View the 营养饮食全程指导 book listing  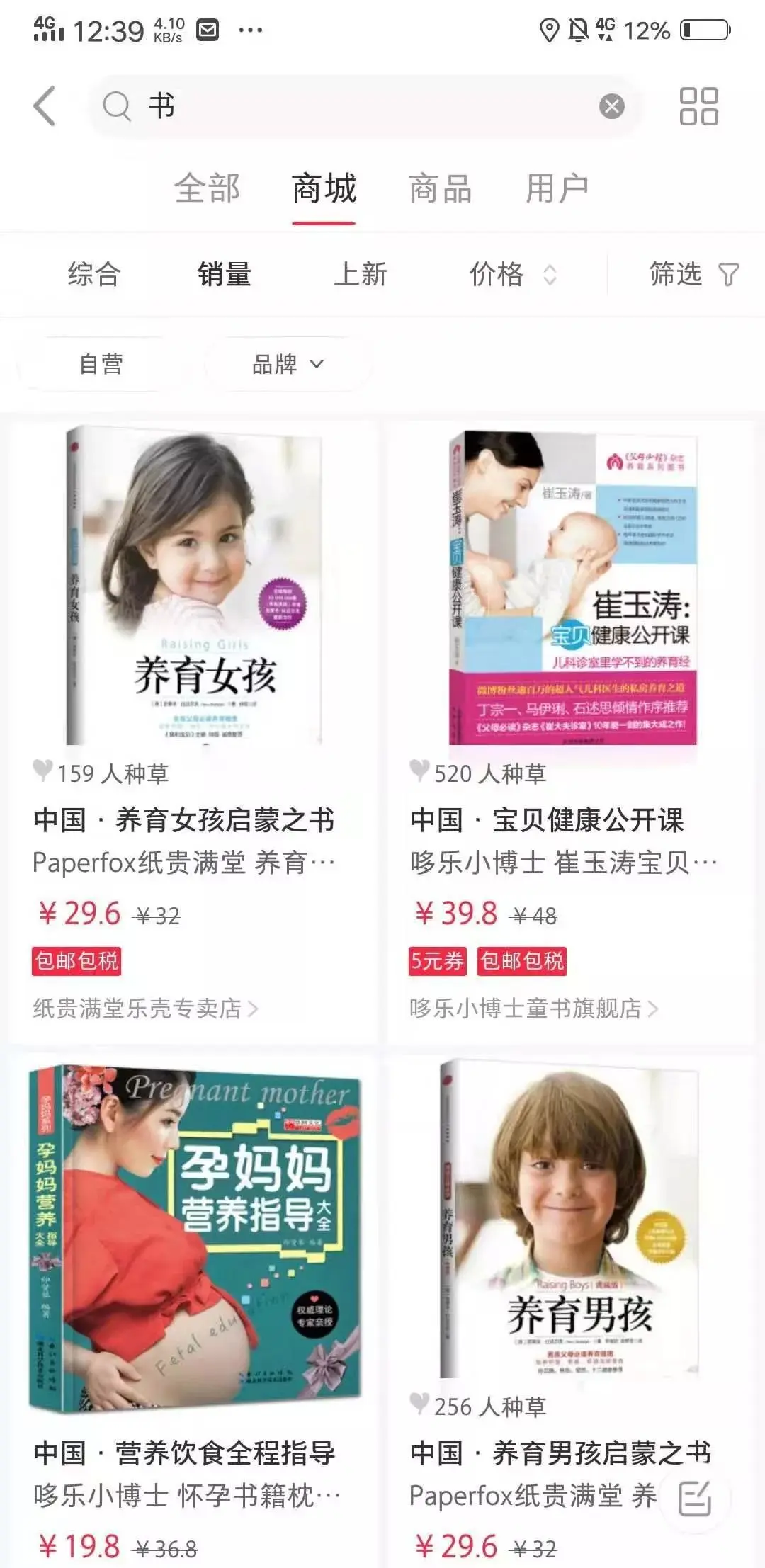193,1239
